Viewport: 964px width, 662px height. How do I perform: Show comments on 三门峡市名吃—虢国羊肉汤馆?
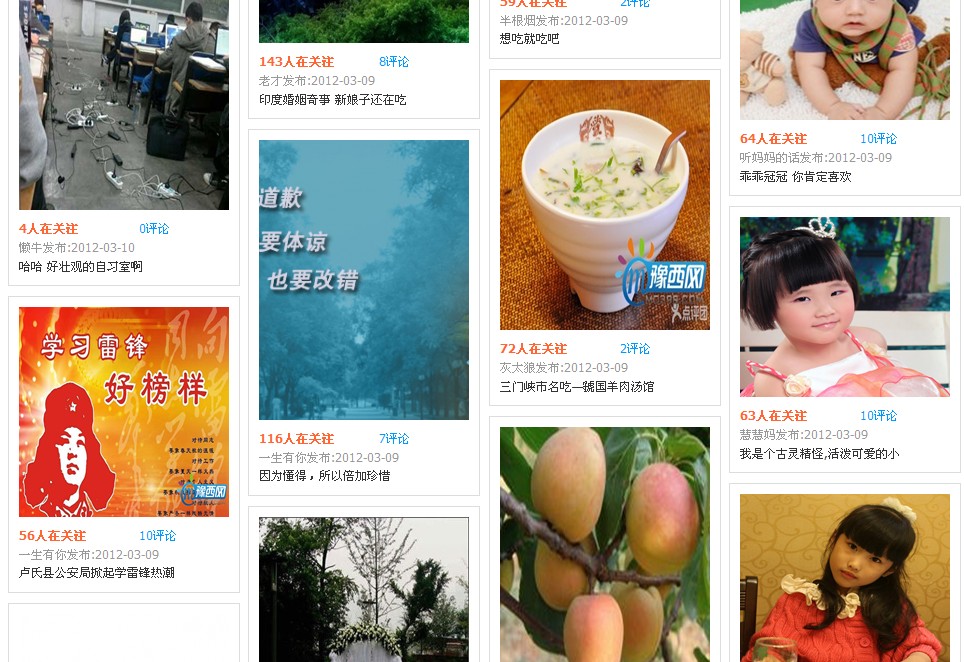point(635,349)
